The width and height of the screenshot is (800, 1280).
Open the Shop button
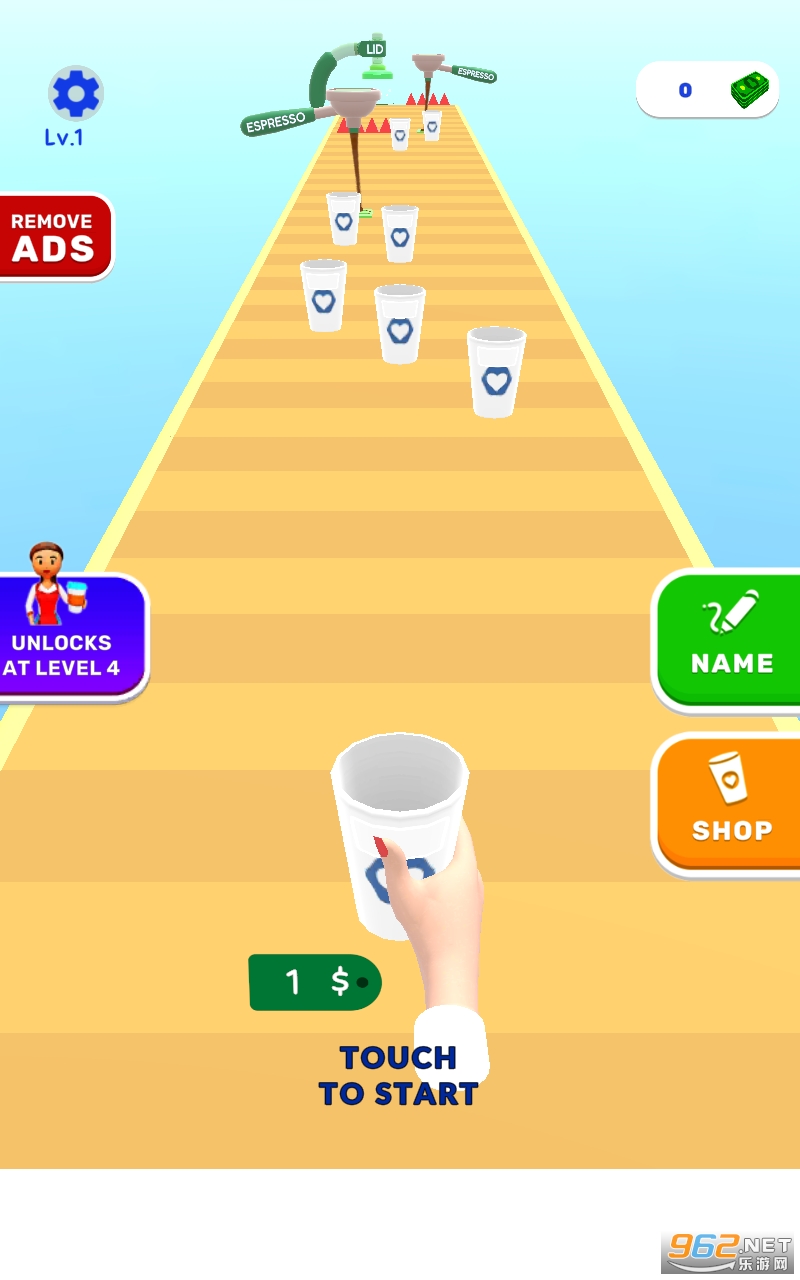(x=730, y=805)
